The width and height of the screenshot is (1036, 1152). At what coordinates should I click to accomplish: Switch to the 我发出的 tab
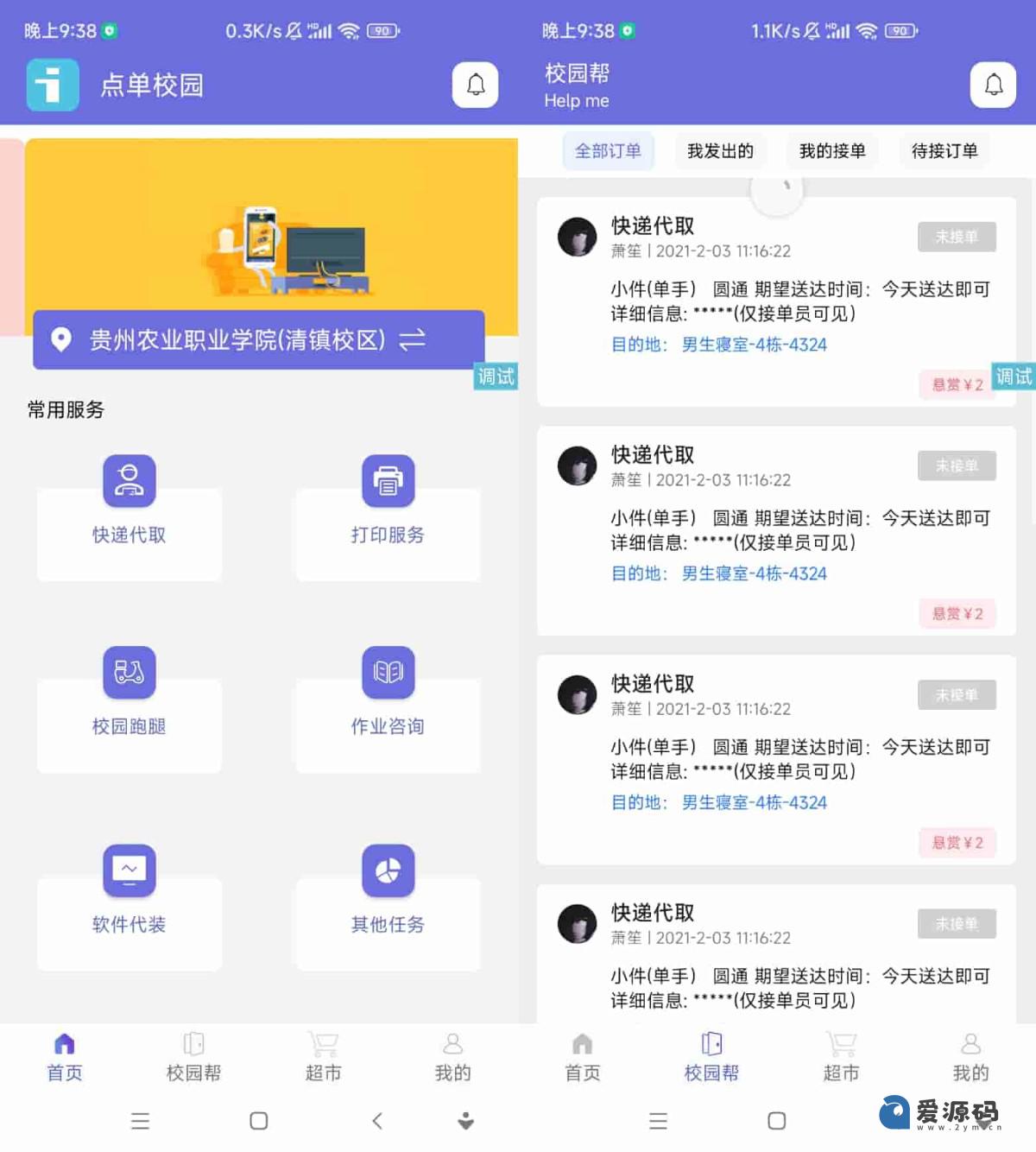[720, 151]
